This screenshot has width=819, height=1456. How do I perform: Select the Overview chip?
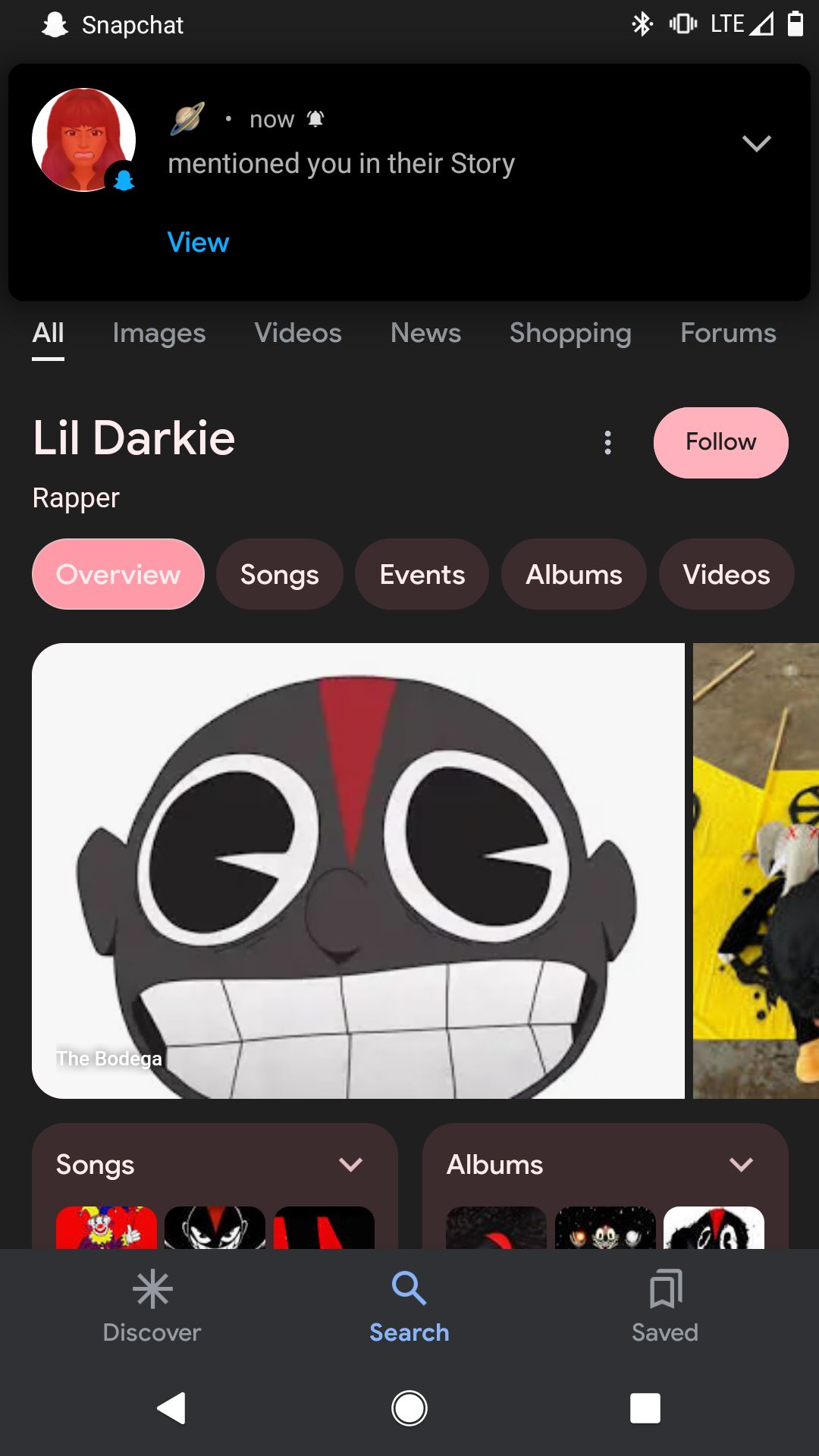pyautogui.click(x=118, y=574)
